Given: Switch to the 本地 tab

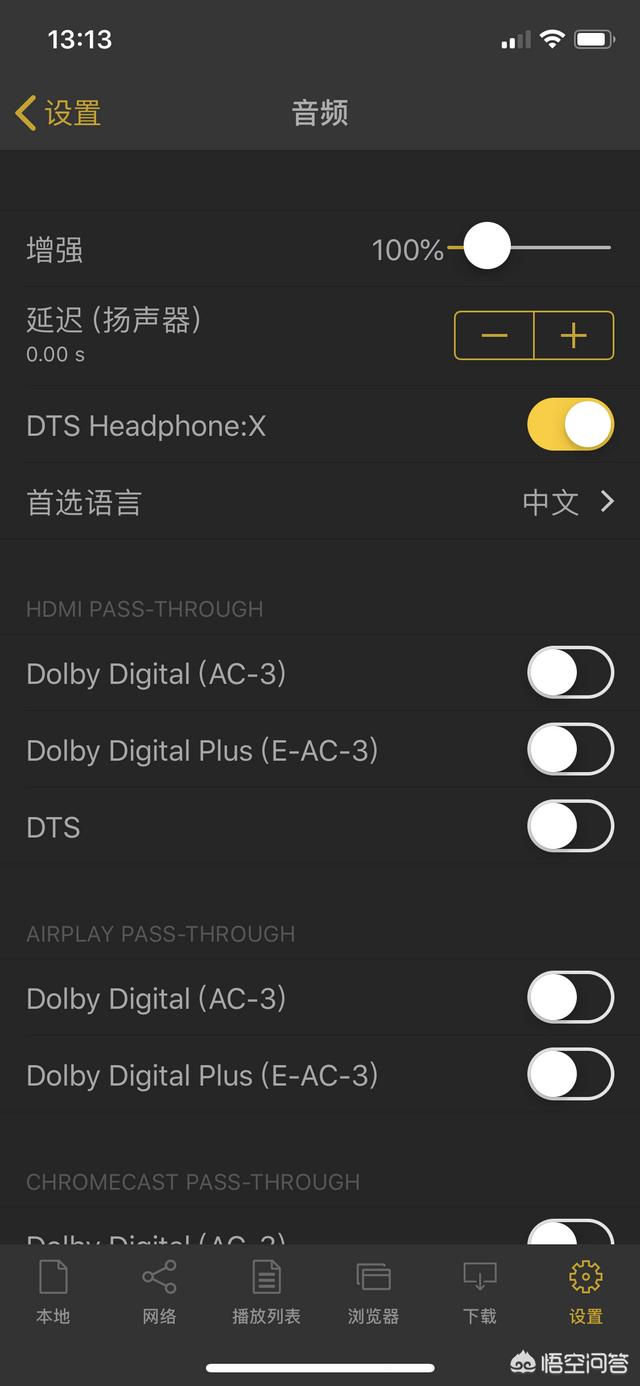Looking at the screenshot, I should [53, 1292].
